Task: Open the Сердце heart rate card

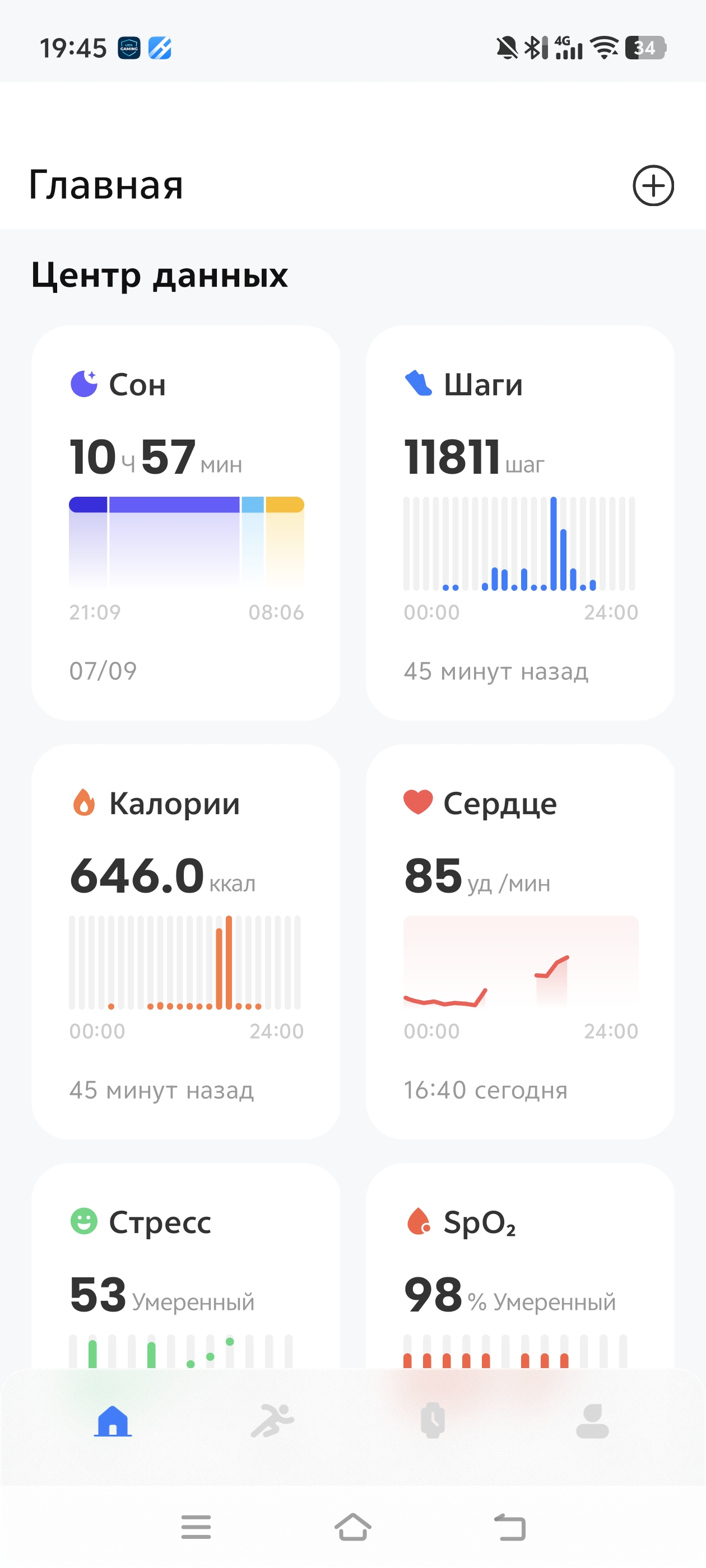Action: pos(520,942)
